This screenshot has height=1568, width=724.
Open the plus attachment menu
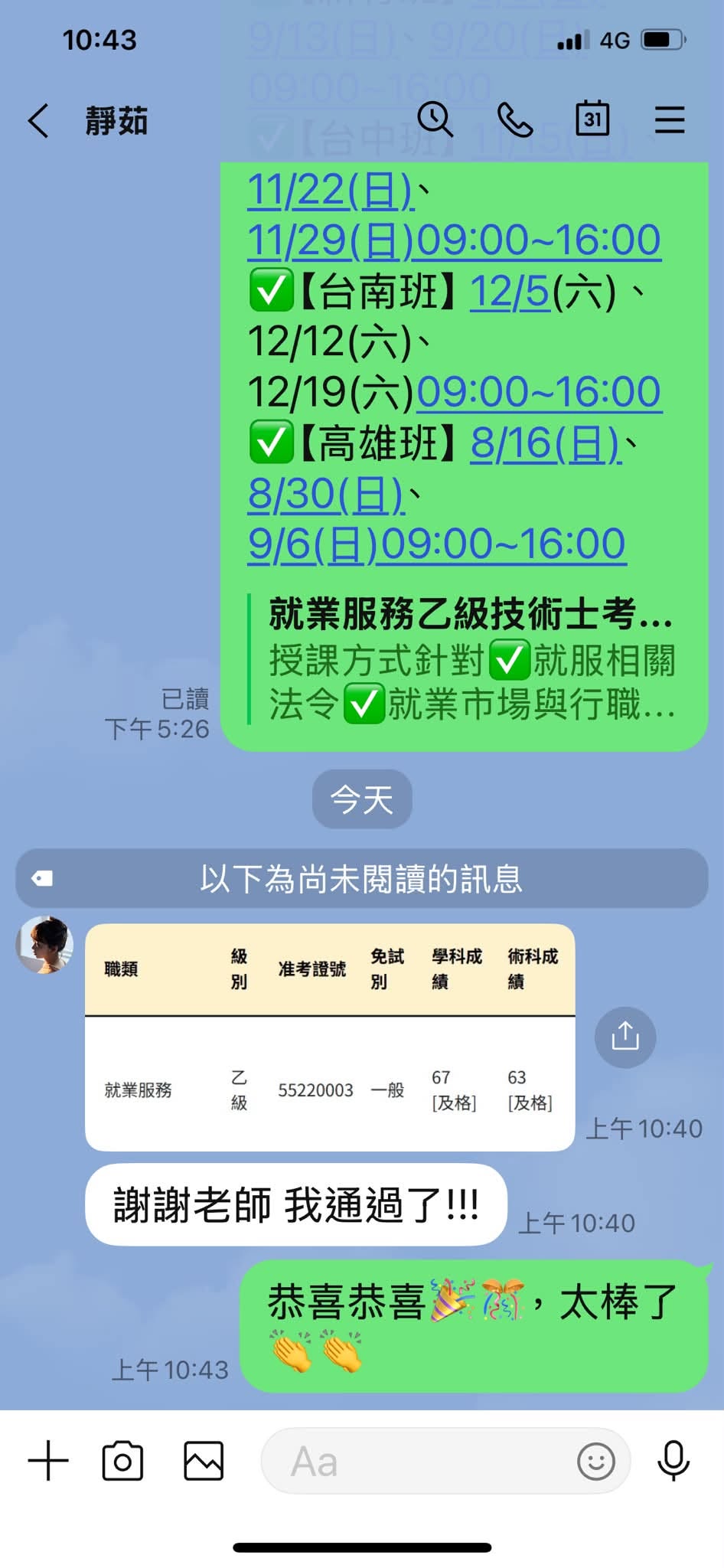pyautogui.click(x=48, y=1461)
